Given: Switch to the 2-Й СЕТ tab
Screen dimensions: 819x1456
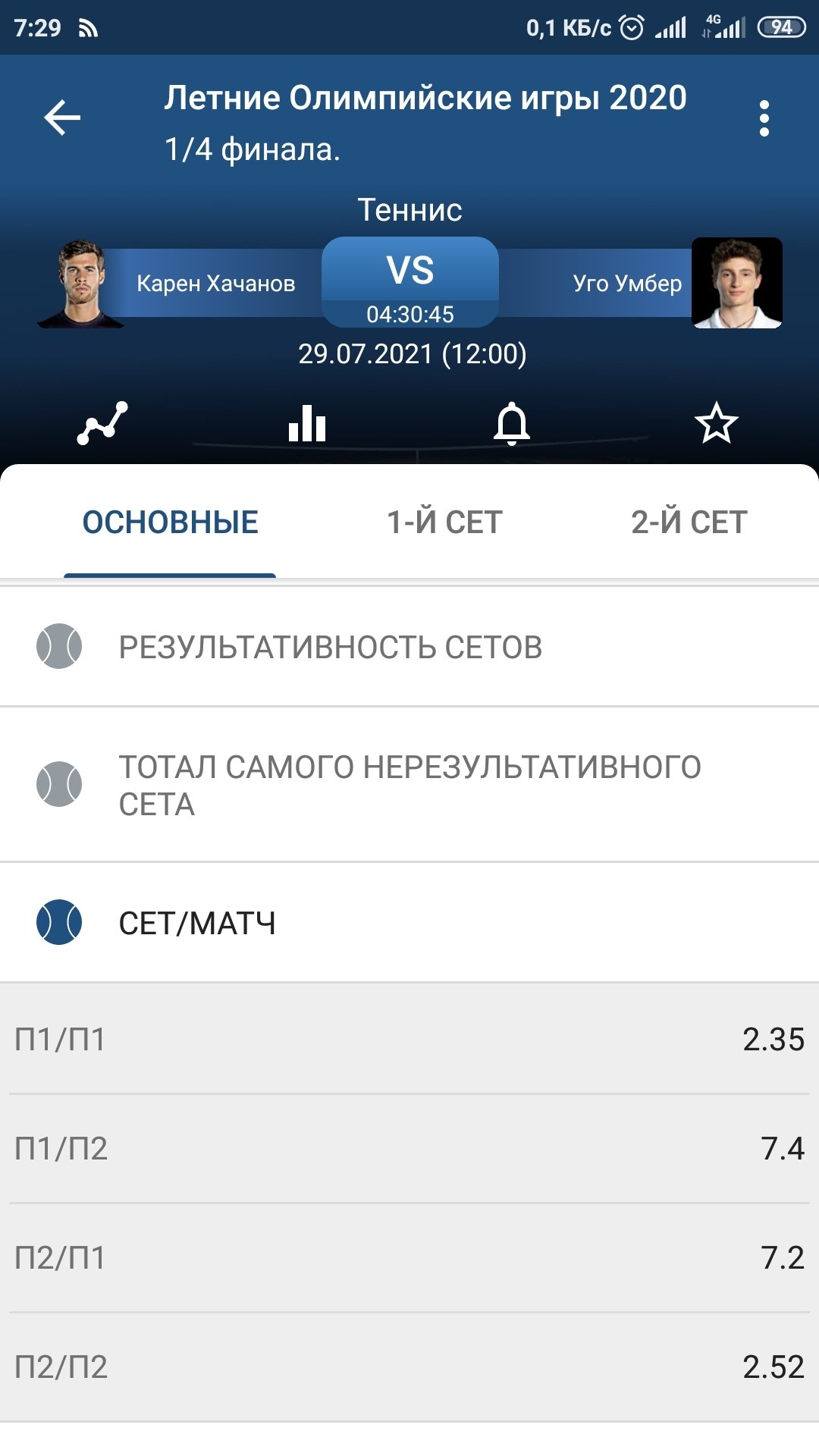Looking at the screenshot, I should pos(689,522).
